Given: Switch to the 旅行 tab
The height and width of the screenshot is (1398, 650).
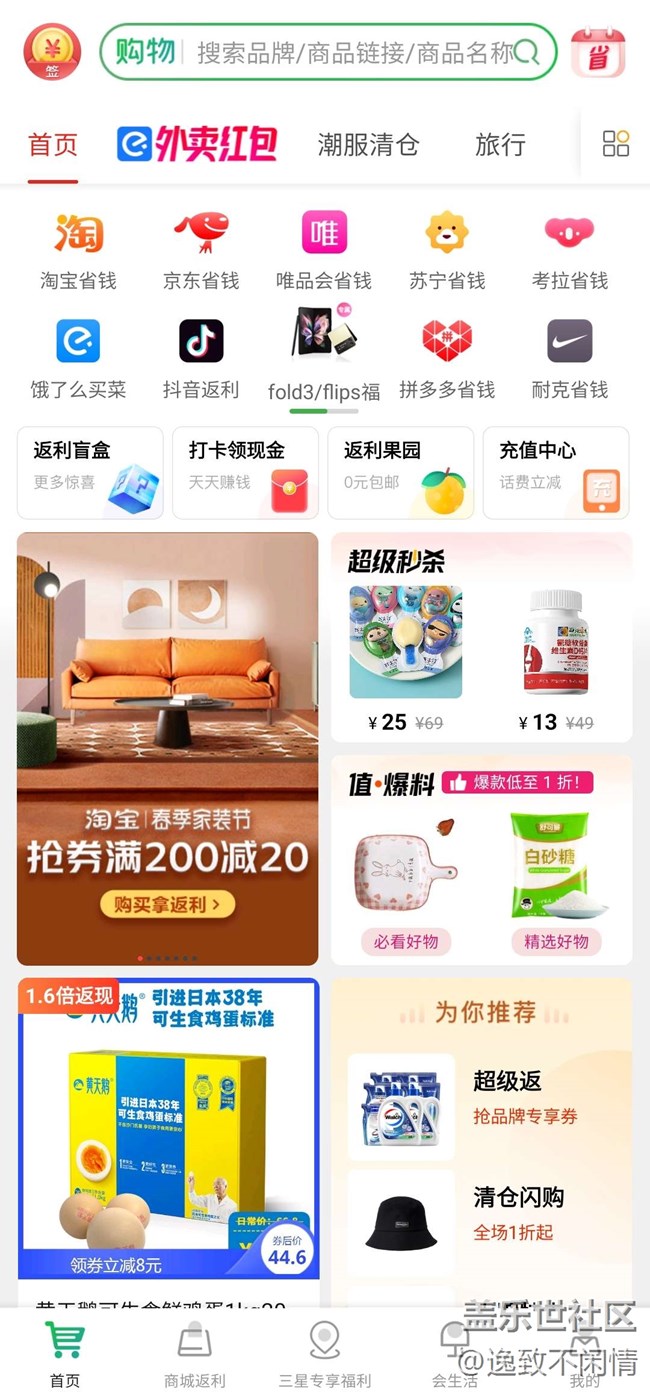Looking at the screenshot, I should point(500,144).
